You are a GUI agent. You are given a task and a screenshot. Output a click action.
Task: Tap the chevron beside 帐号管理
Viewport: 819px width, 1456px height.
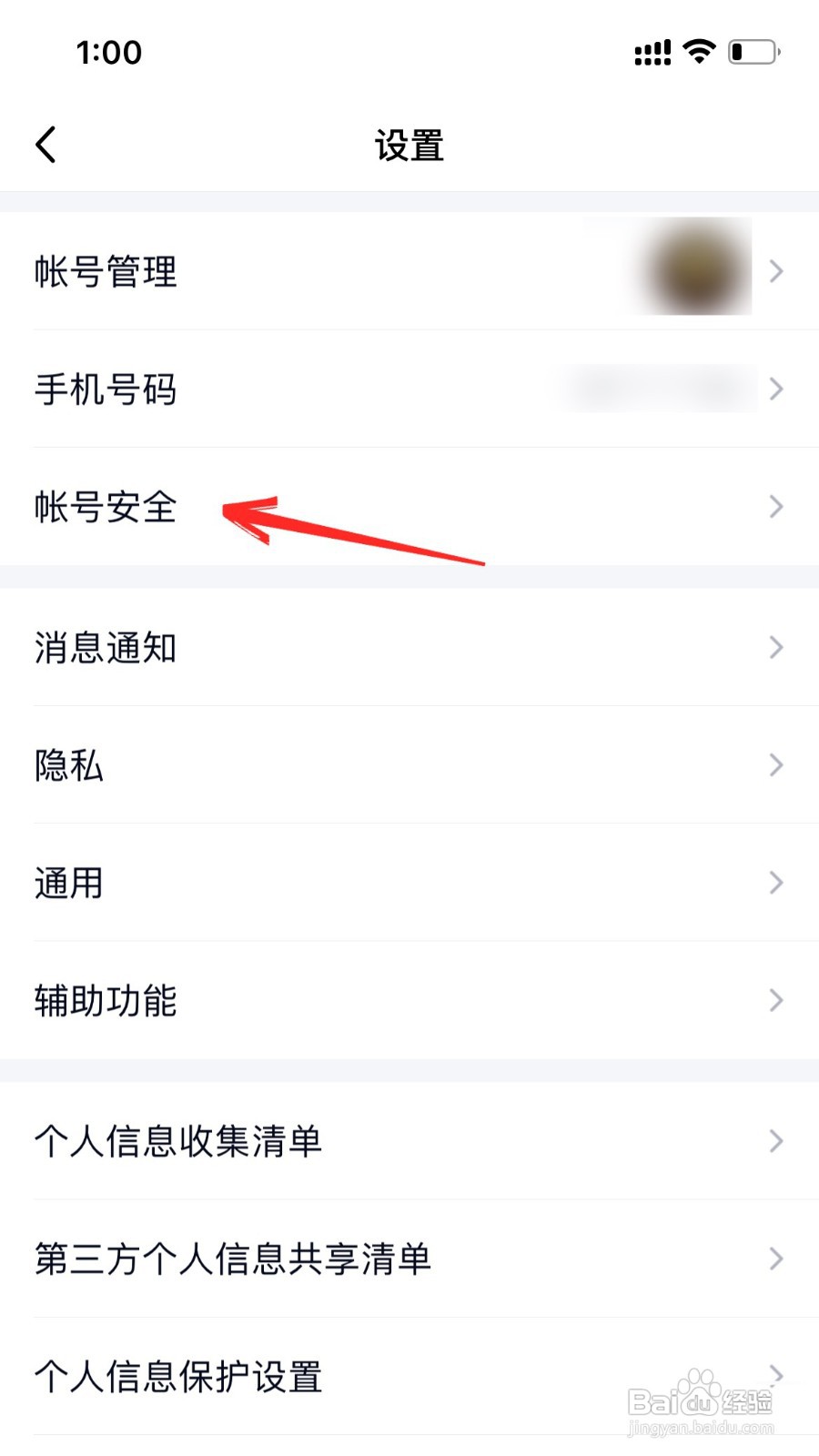[776, 270]
